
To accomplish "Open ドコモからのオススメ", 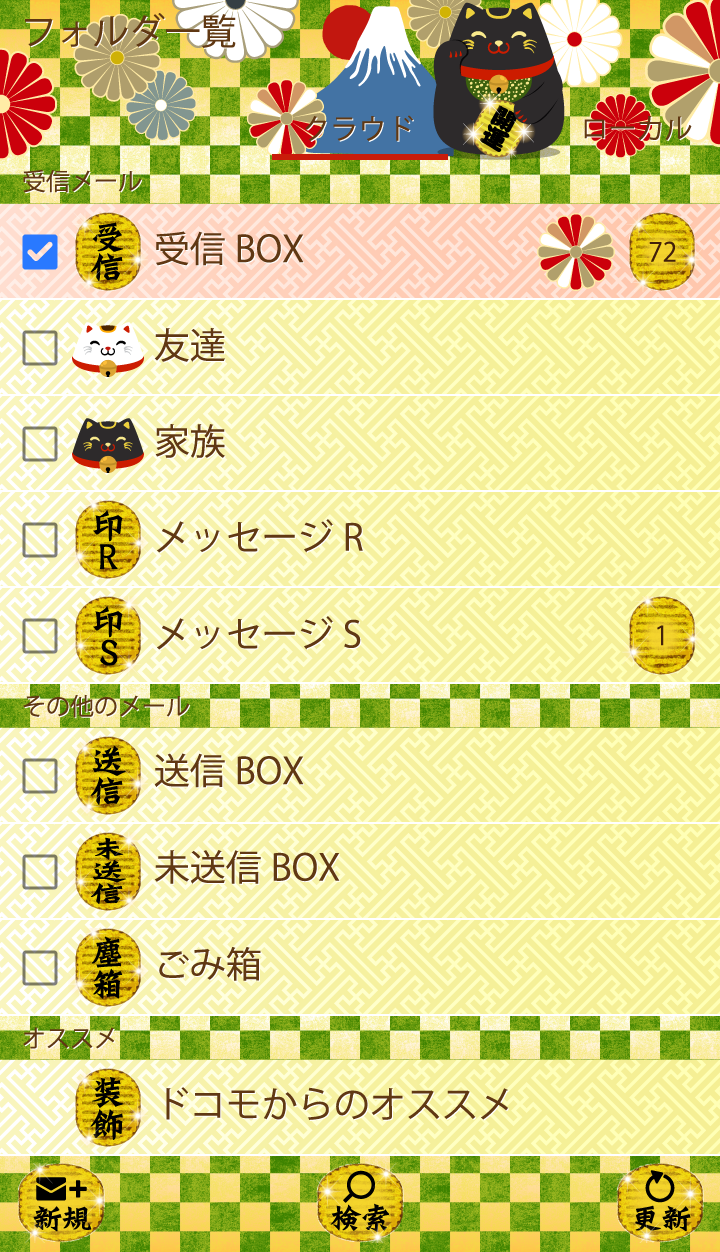I will [x=333, y=1104].
